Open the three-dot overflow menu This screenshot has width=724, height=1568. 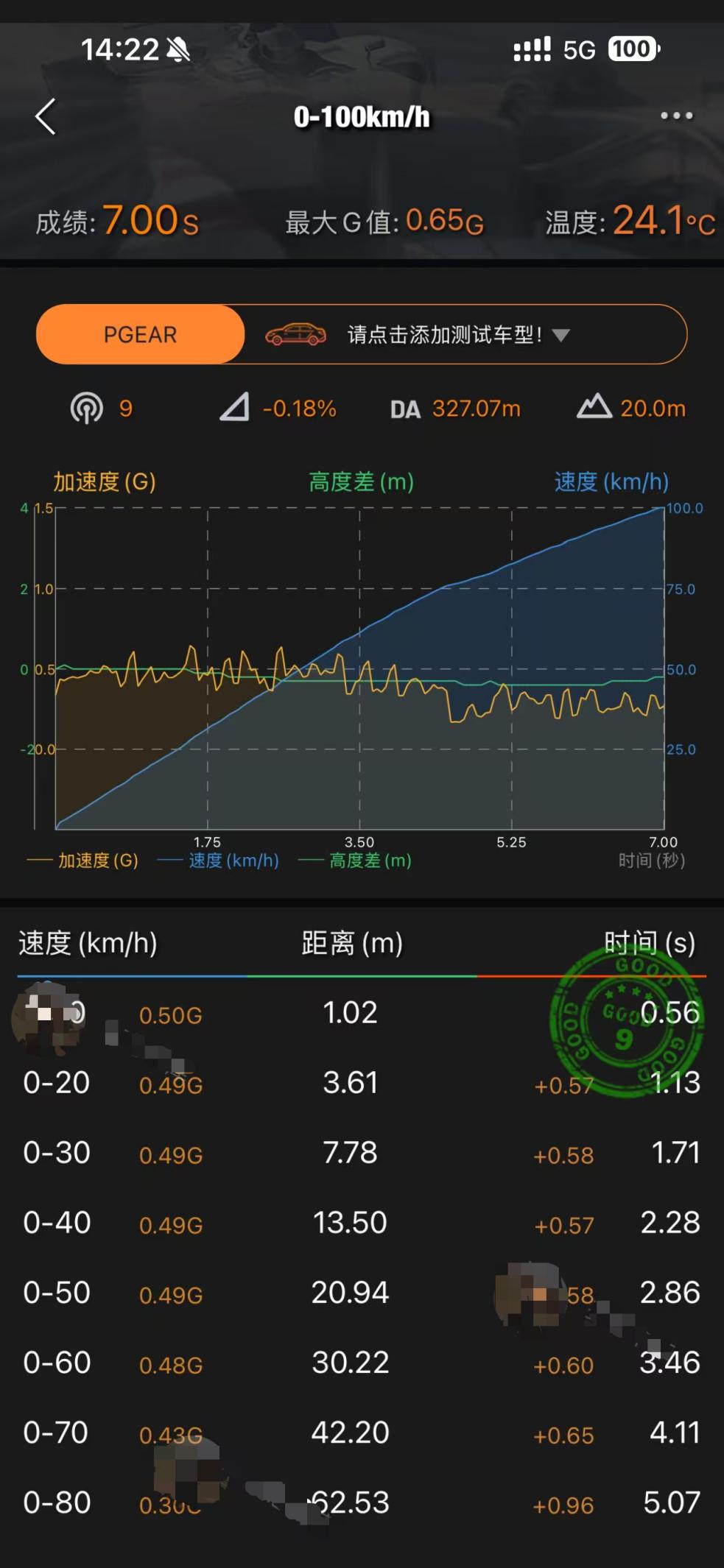(x=676, y=116)
